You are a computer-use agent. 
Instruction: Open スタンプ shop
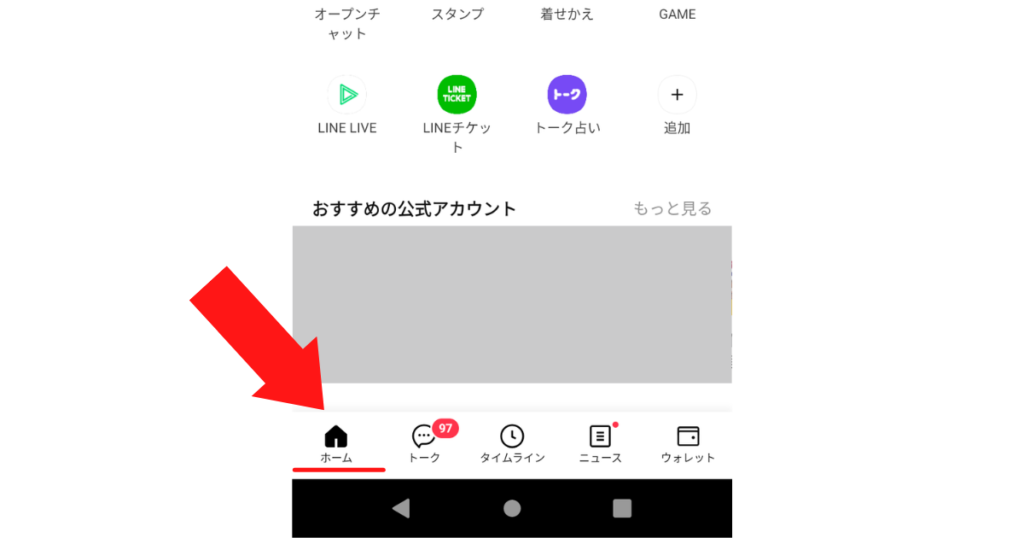(457, 14)
